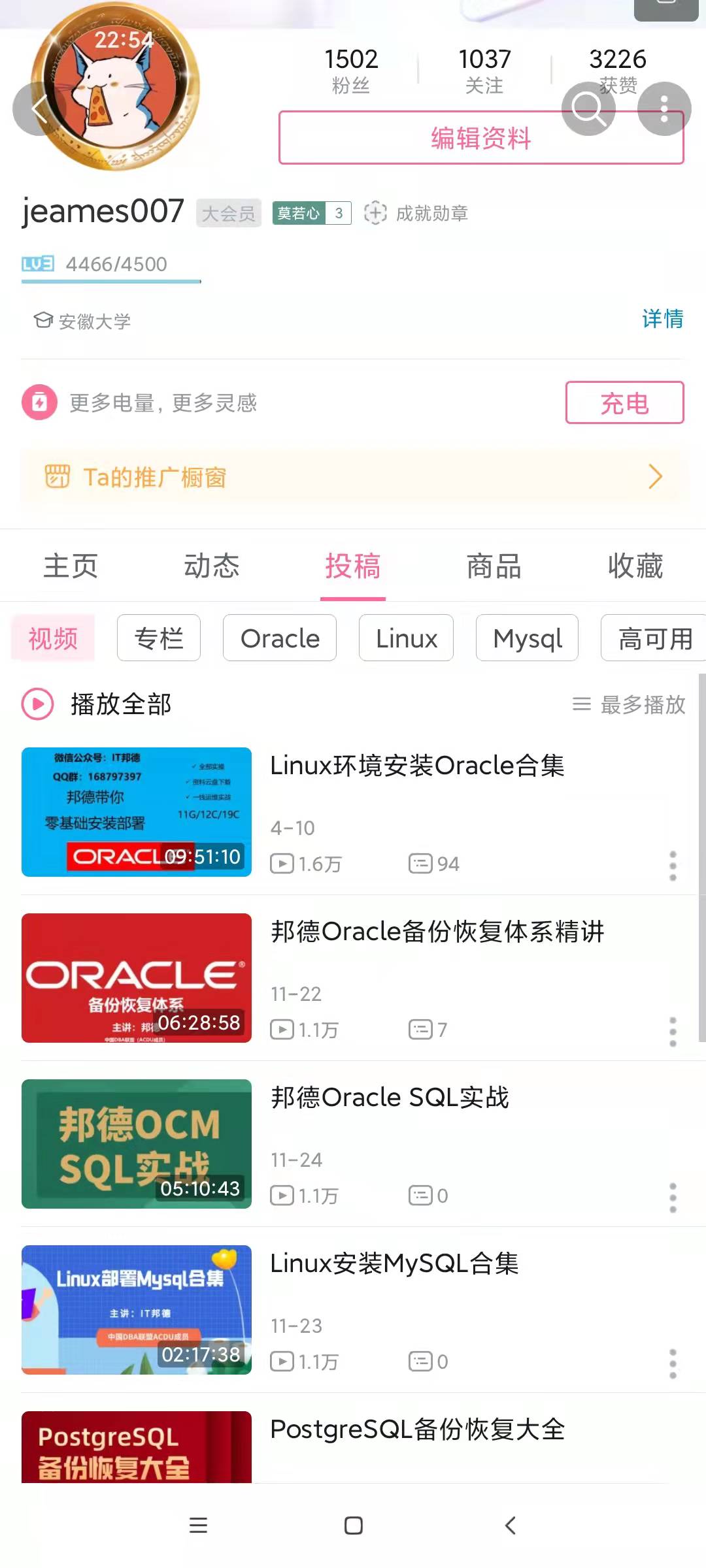Viewport: 706px width, 1568px height.
Task: Tap the 充电 charge button
Action: click(x=624, y=402)
